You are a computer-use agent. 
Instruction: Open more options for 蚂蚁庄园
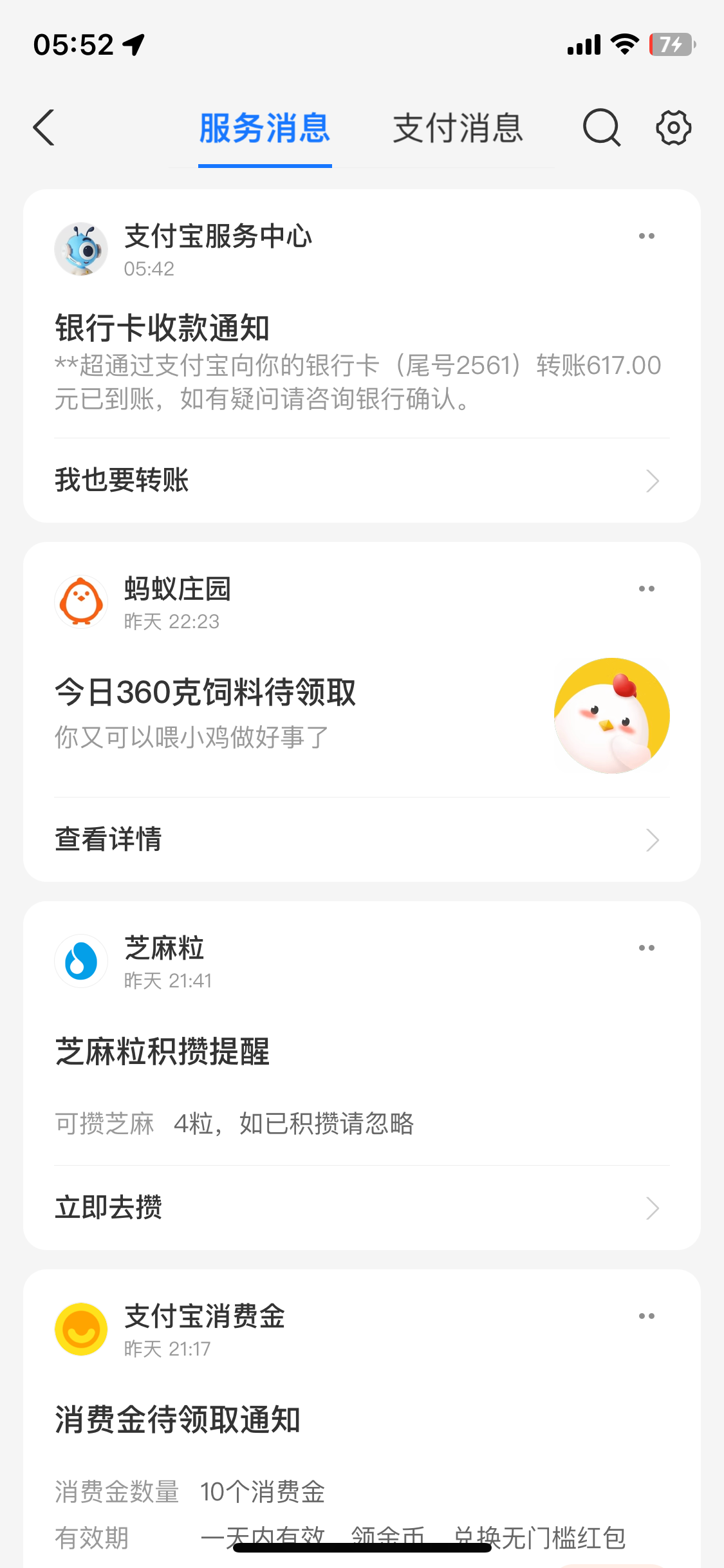[646, 589]
